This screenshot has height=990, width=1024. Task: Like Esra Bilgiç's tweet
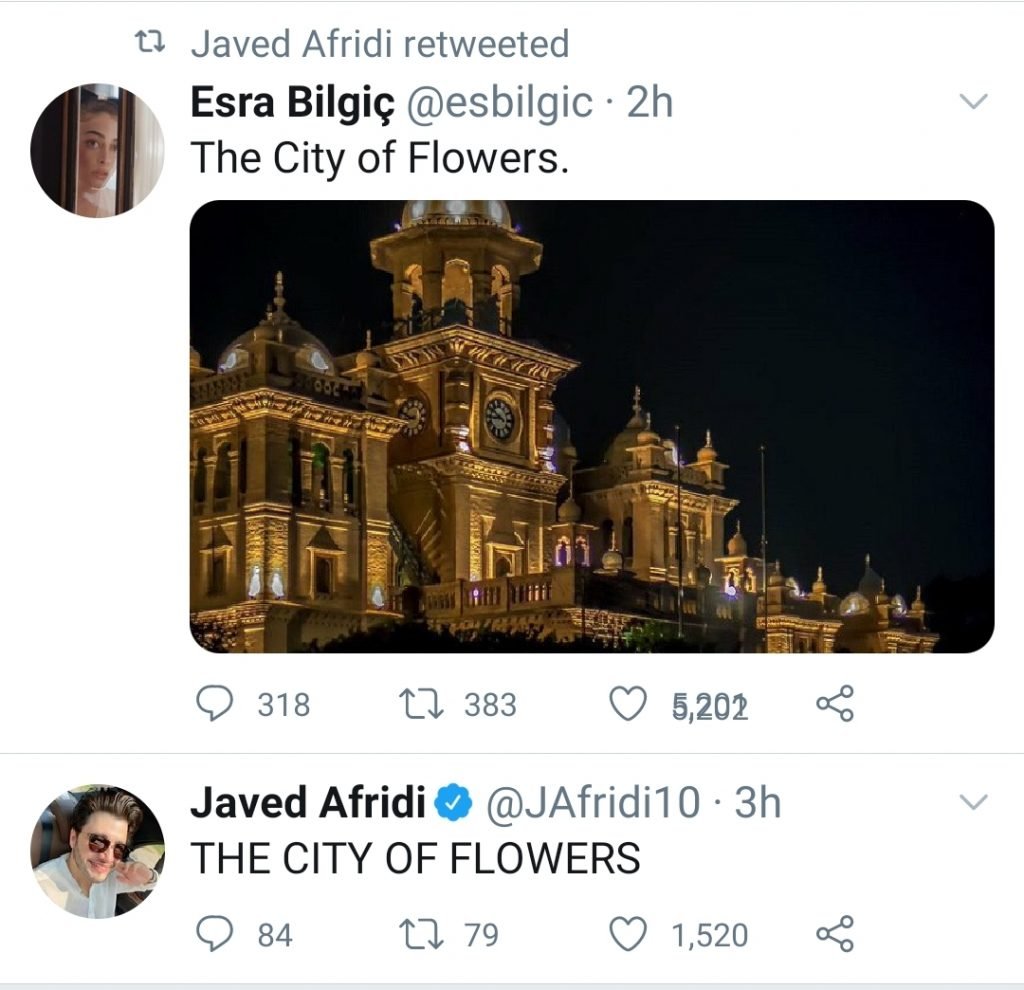[628, 704]
